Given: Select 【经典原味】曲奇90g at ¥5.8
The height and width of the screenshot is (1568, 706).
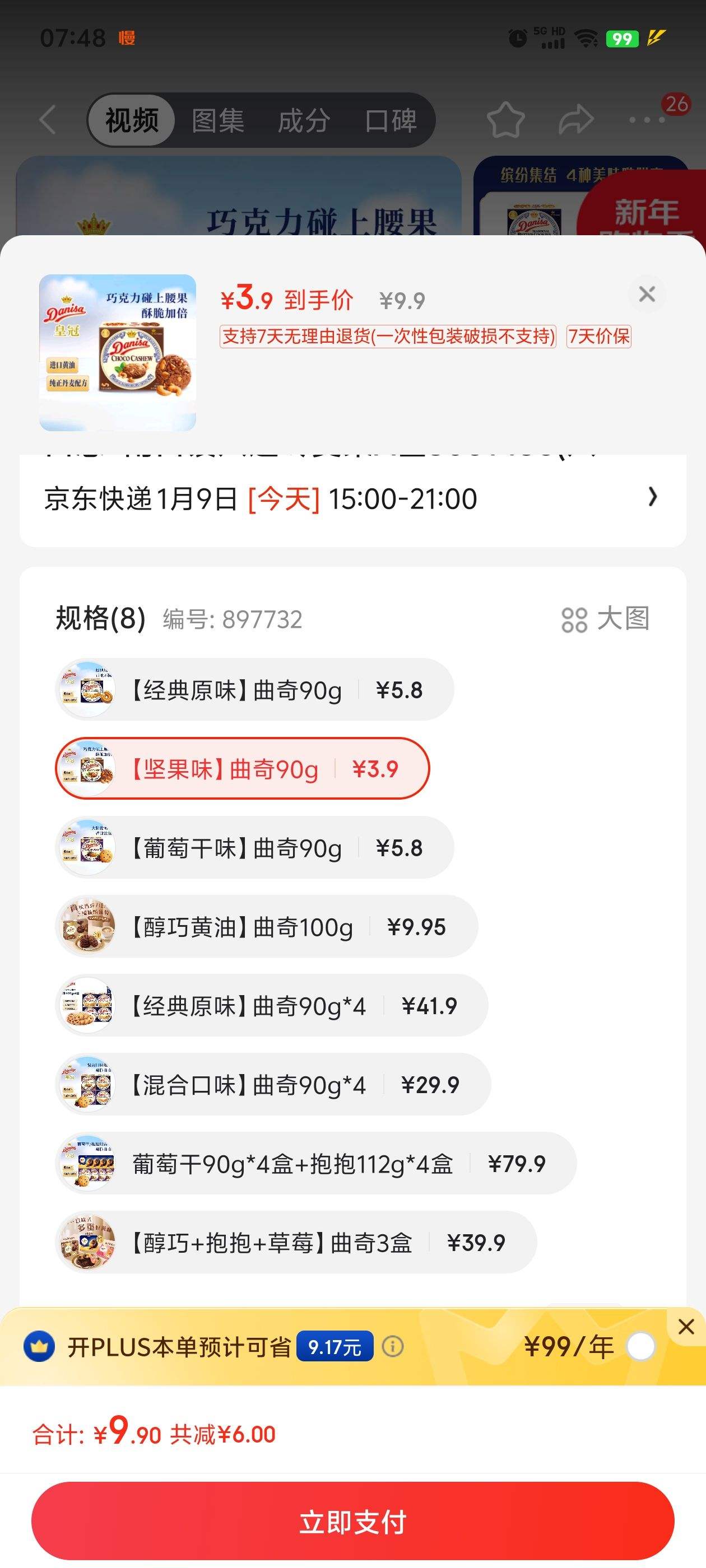Looking at the screenshot, I should pyautogui.click(x=254, y=690).
